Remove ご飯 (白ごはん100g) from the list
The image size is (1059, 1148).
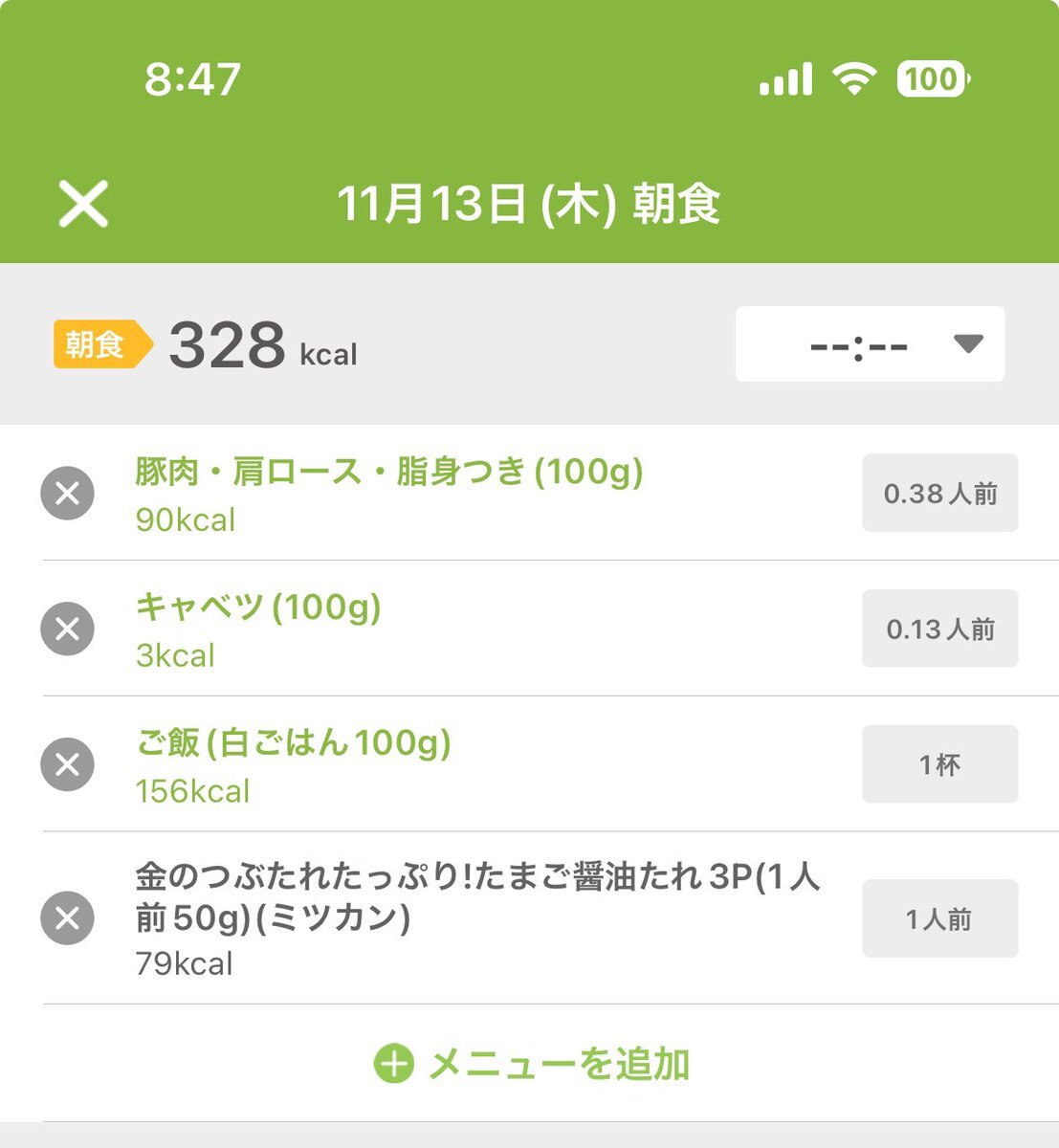click(67, 764)
